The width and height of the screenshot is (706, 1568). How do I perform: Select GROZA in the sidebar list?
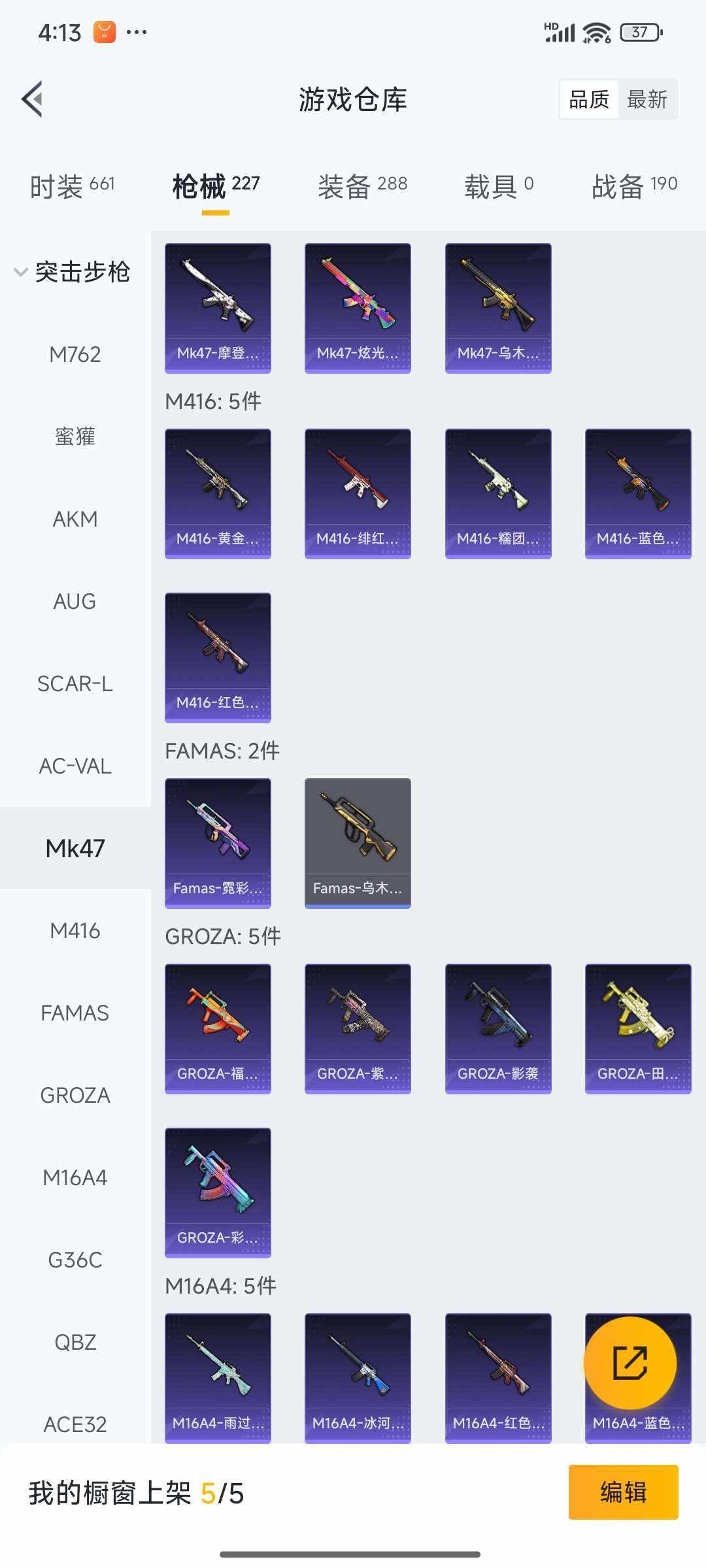75,1096
